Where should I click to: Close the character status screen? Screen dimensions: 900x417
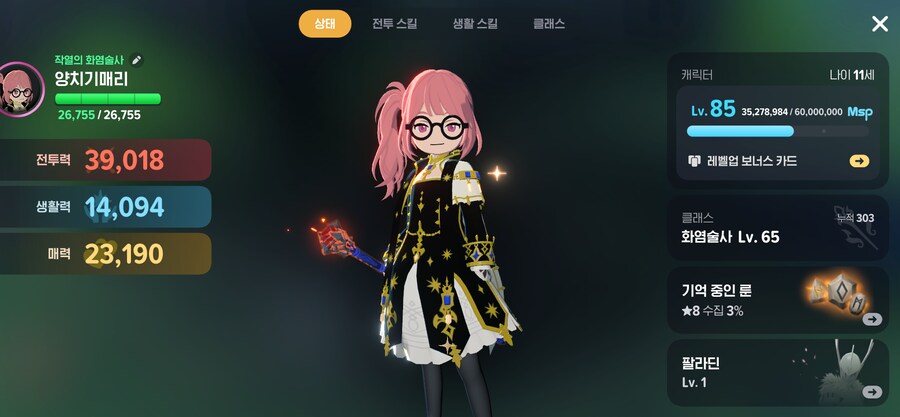pos(879,24)
